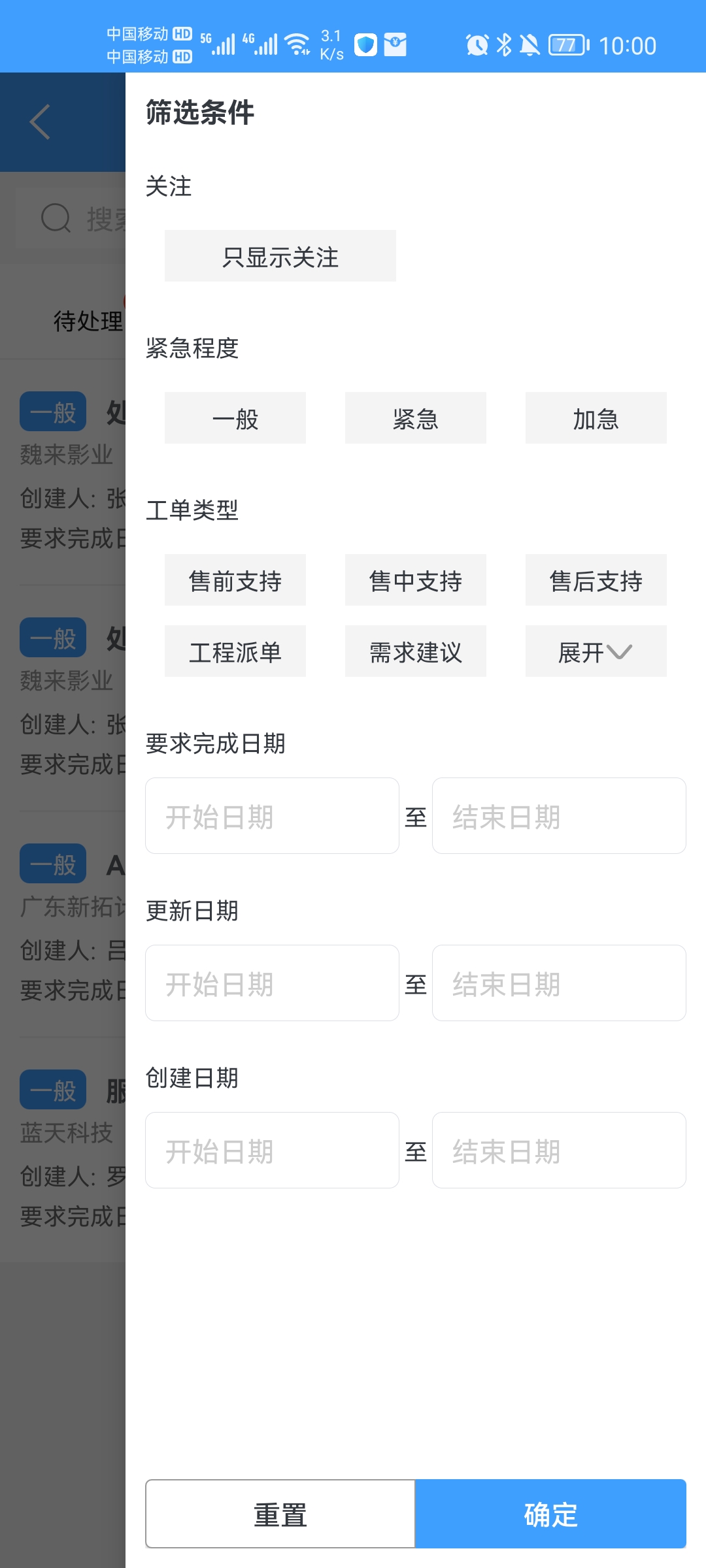
Task: Set end date for 创建日期
Action: coord(559,1151)
